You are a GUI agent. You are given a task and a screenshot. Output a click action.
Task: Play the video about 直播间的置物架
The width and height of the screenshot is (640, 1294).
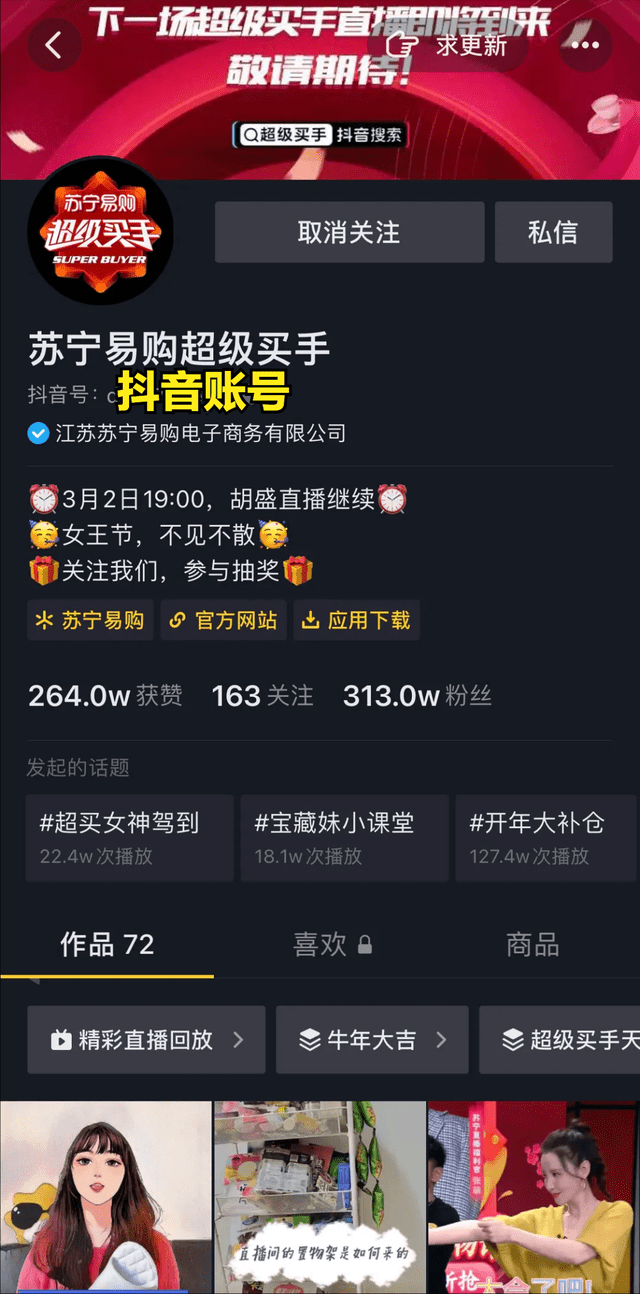coord(320,1197)
